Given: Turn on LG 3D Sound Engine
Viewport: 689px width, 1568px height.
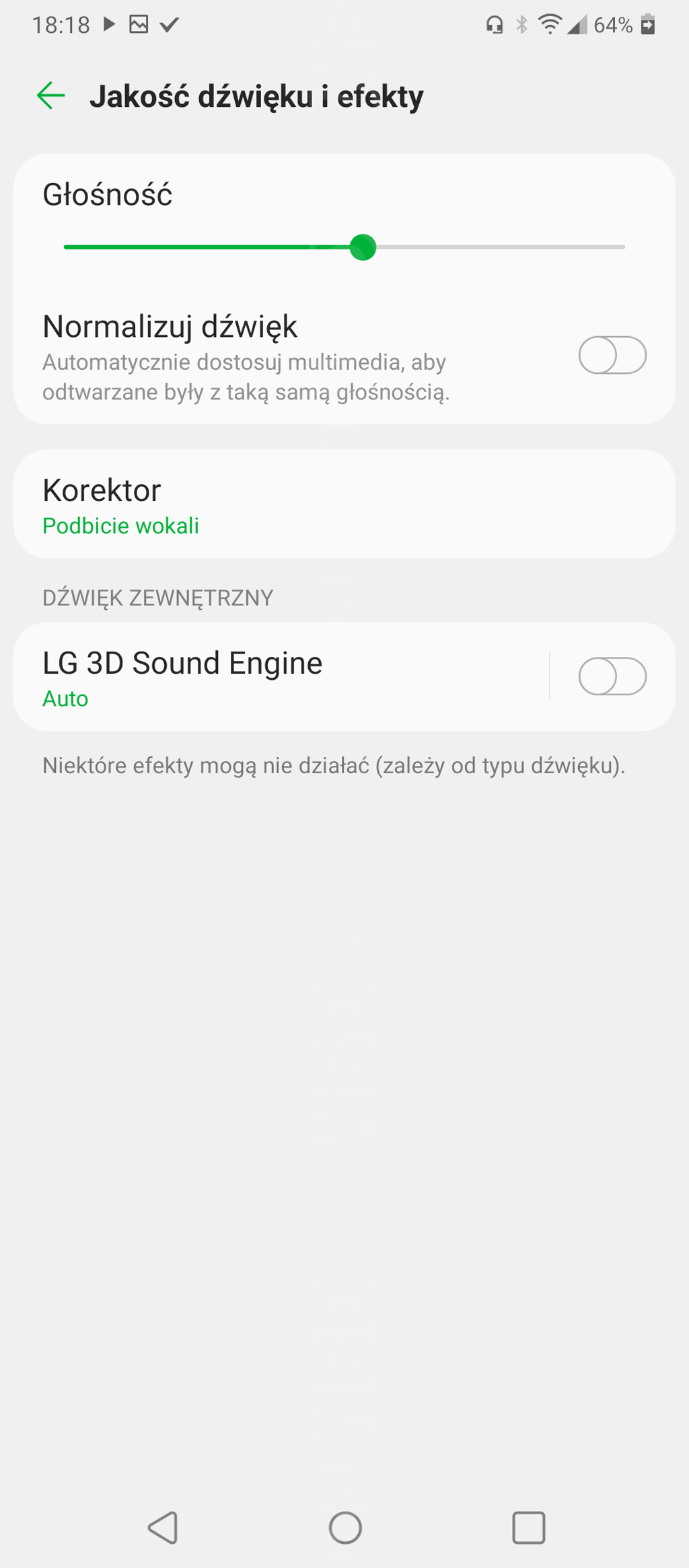Looking at the screenshot, I should pyautogui.click(x=612, y=676).
